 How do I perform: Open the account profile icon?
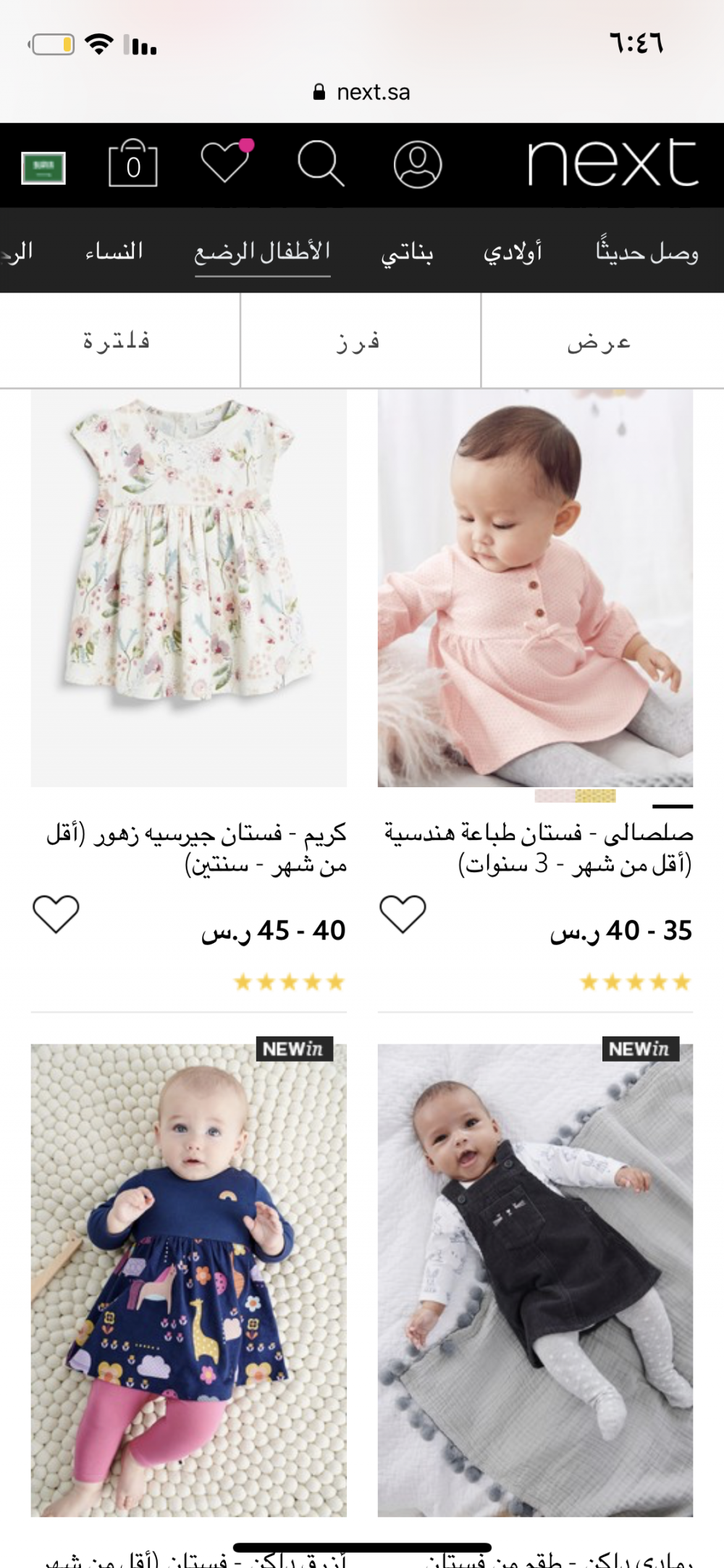coord(418,164)
